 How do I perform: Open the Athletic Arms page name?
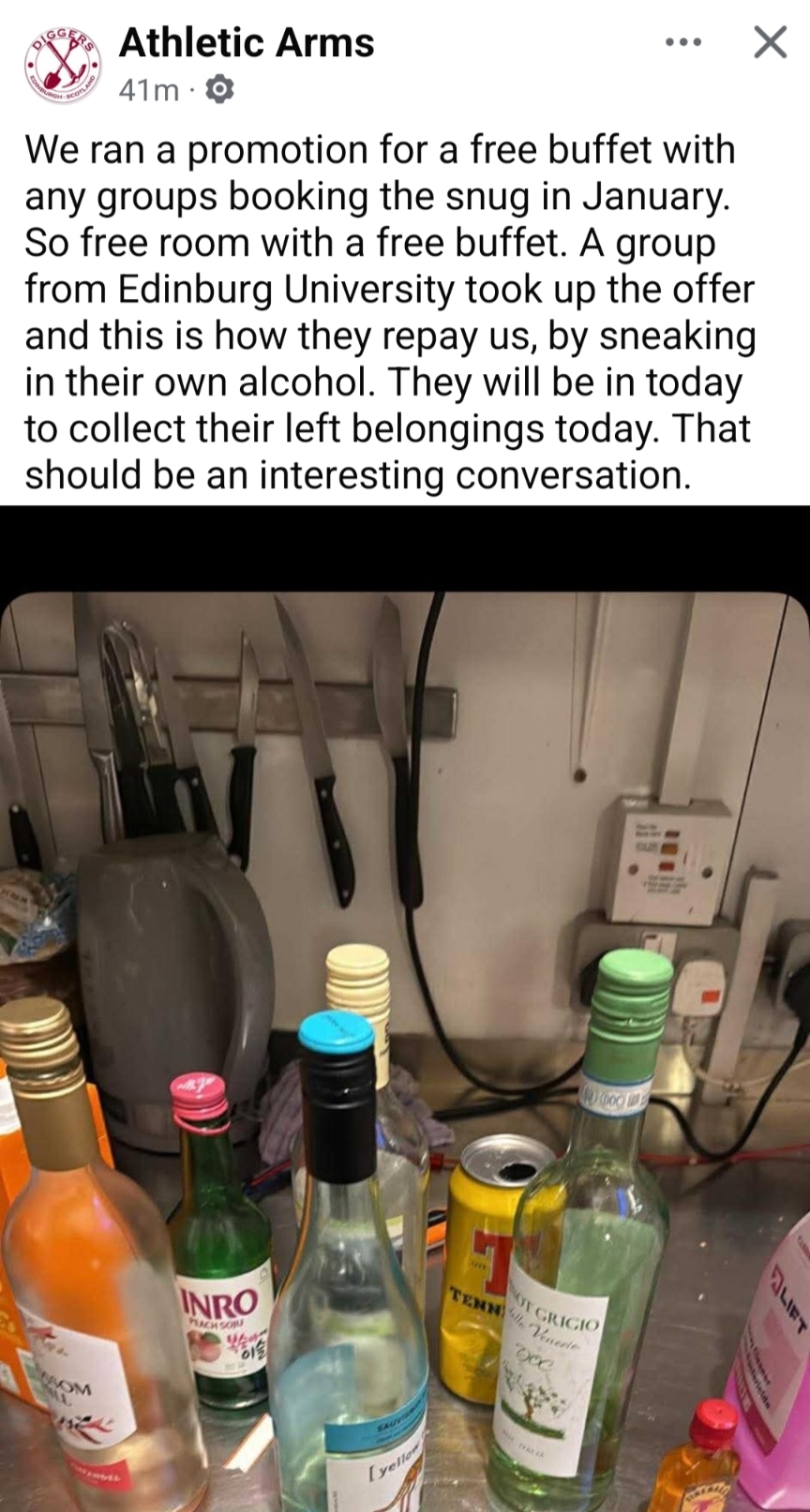(247, 43)
